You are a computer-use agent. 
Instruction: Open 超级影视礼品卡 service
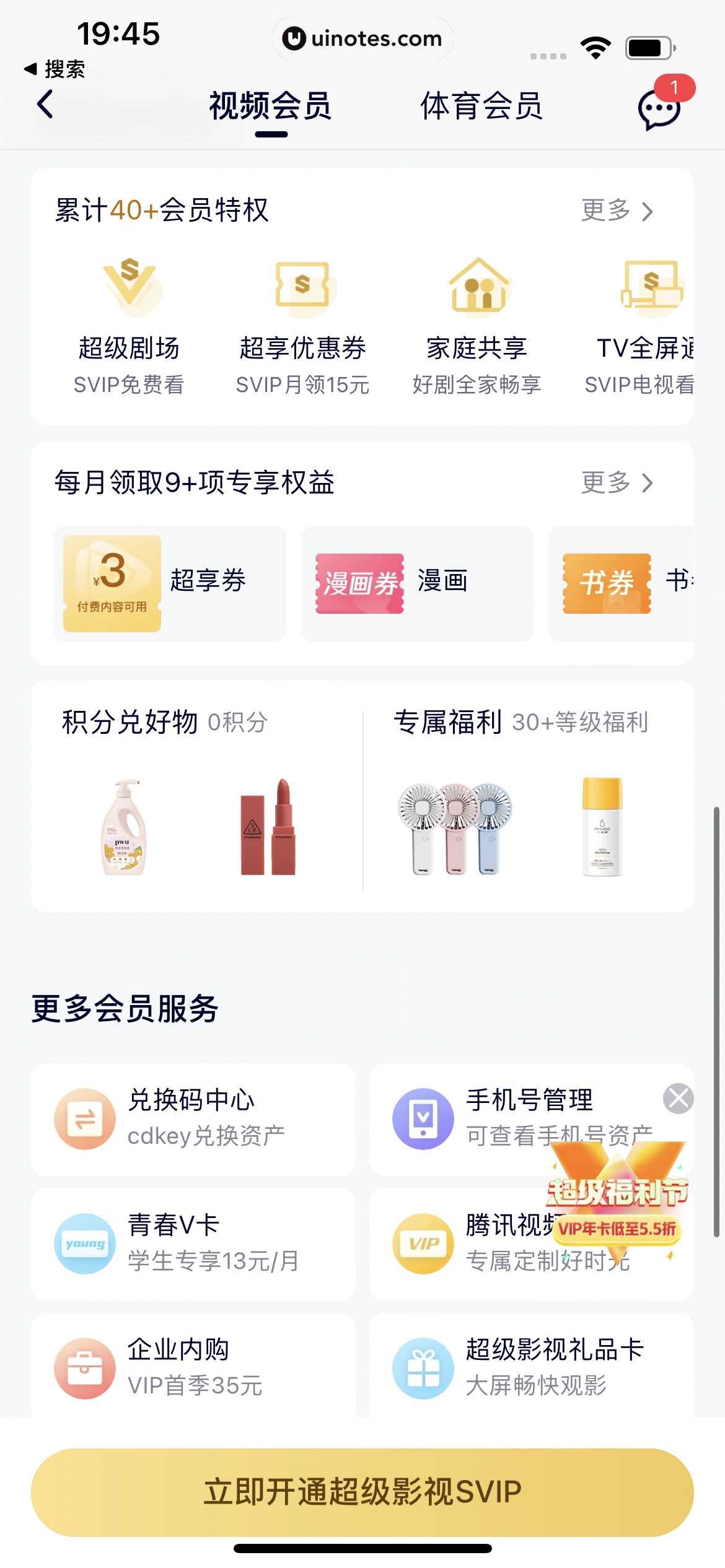pos(531,1367)
